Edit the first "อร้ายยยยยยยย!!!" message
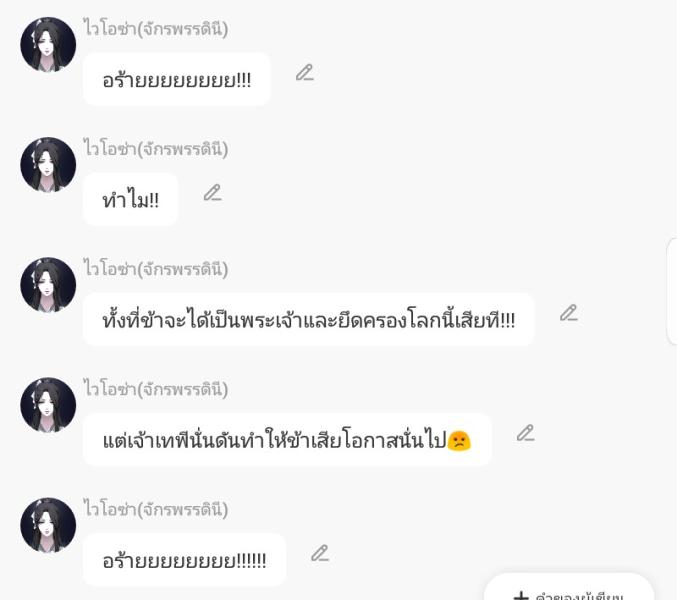Image resolution: width=677 pixels, height=600 pixels. [305, 73]
